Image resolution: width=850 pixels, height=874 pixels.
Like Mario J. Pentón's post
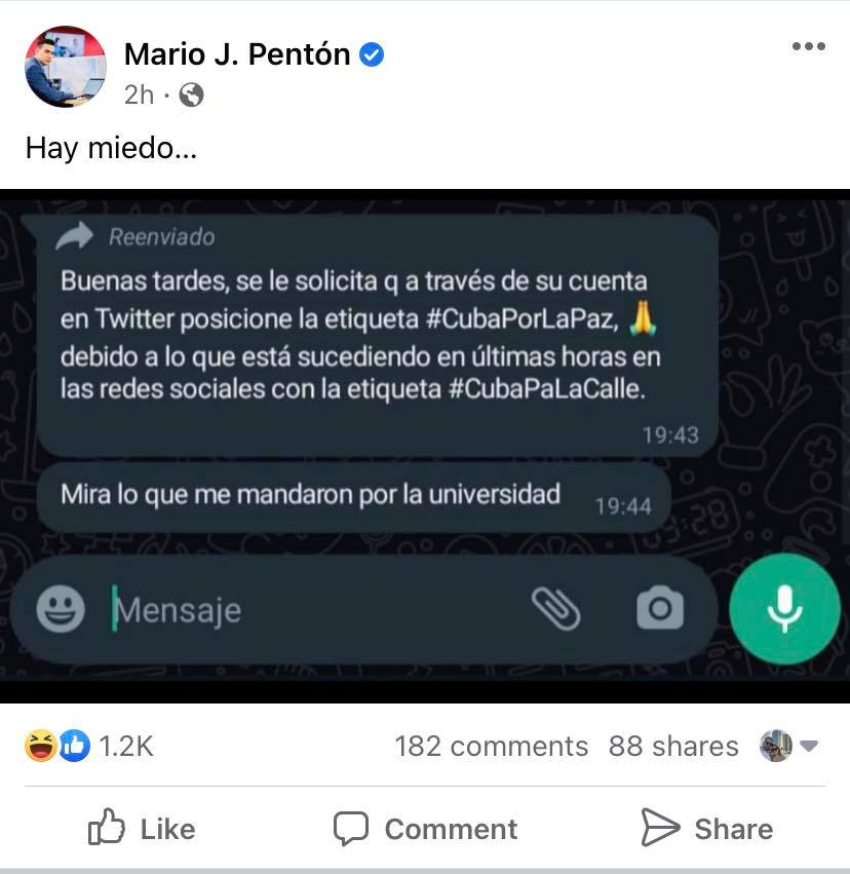click(141, 828)
